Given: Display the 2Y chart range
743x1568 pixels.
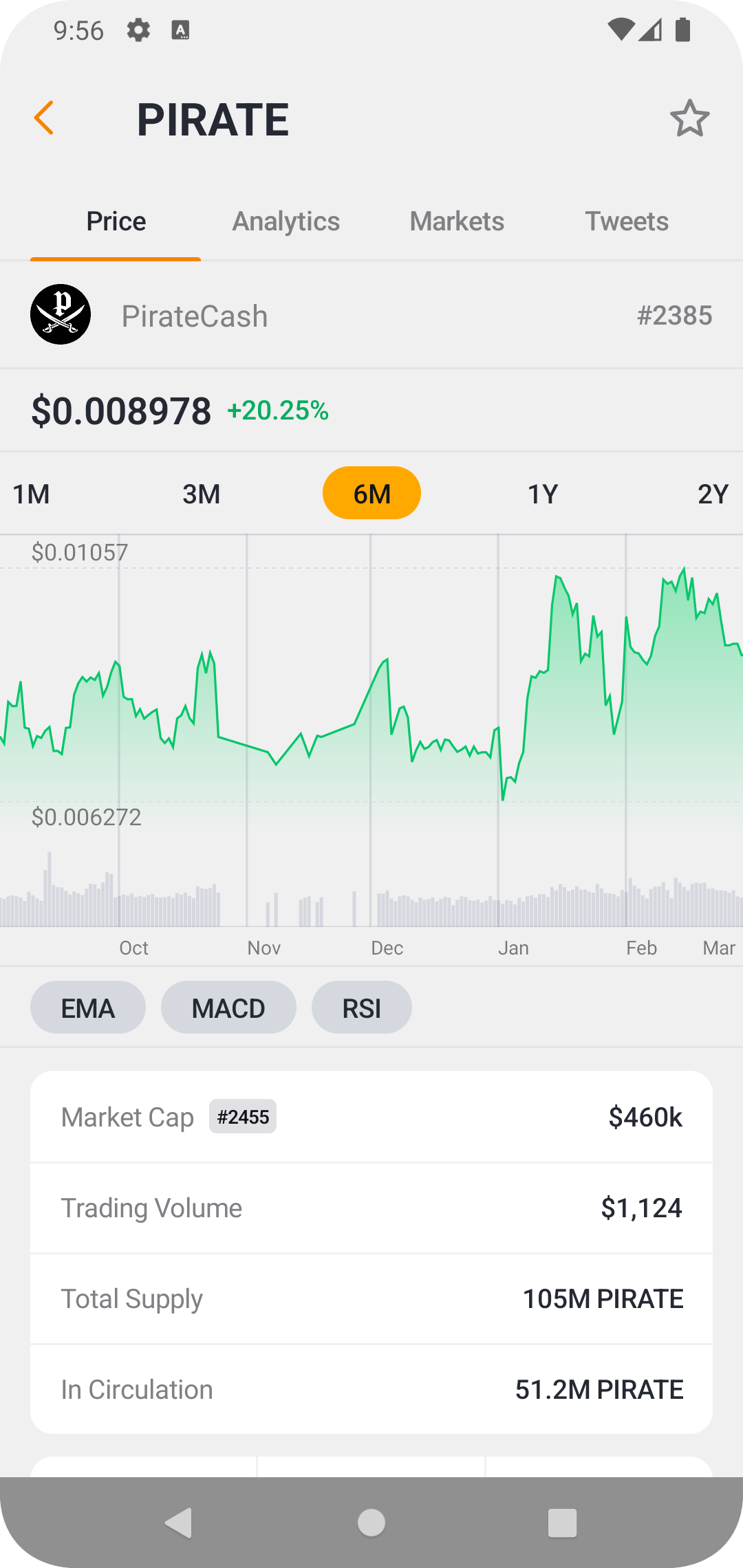Looking at the screenshot, I should (x=713, y=494).
